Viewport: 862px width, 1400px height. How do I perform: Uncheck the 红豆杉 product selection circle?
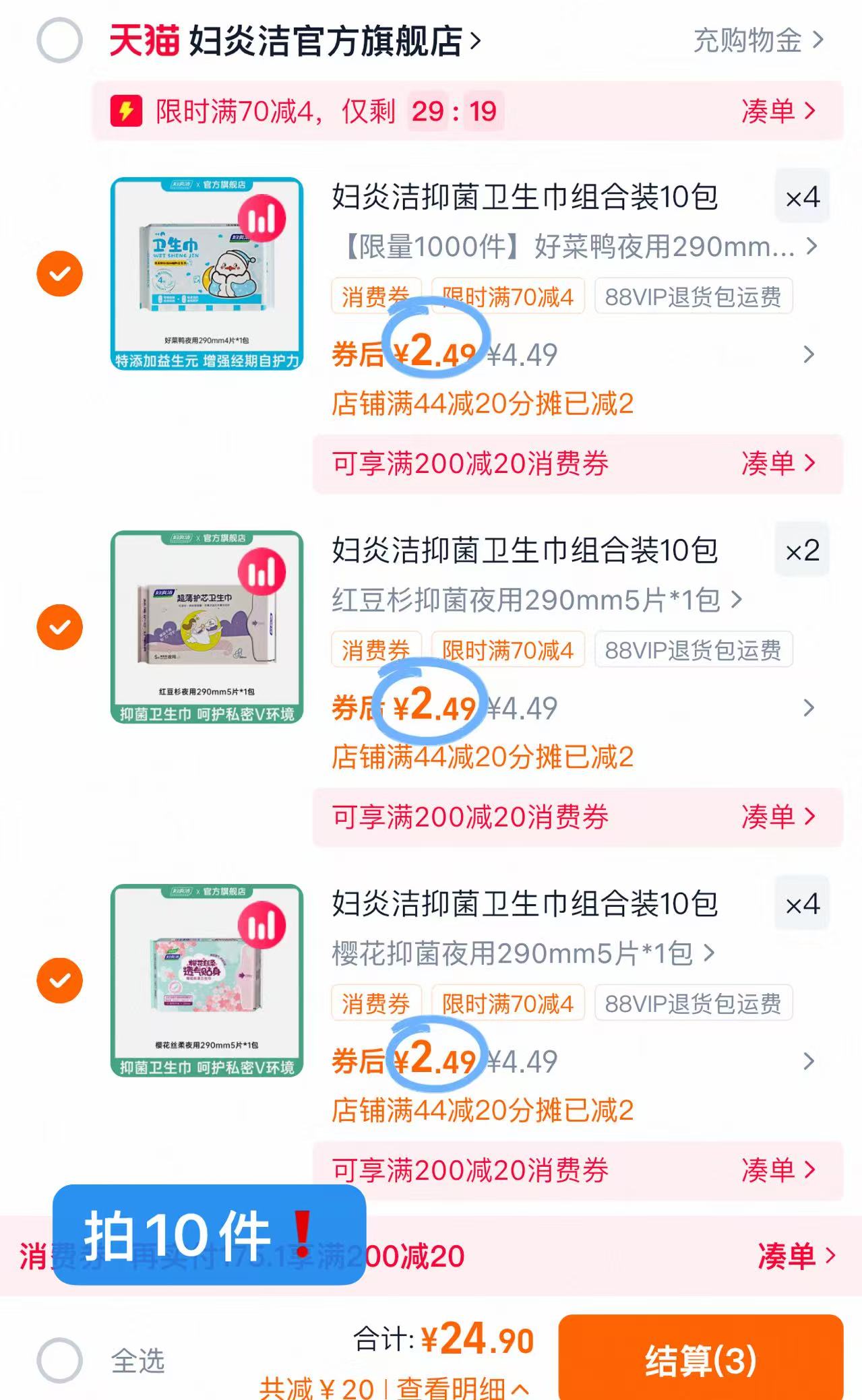61,627
